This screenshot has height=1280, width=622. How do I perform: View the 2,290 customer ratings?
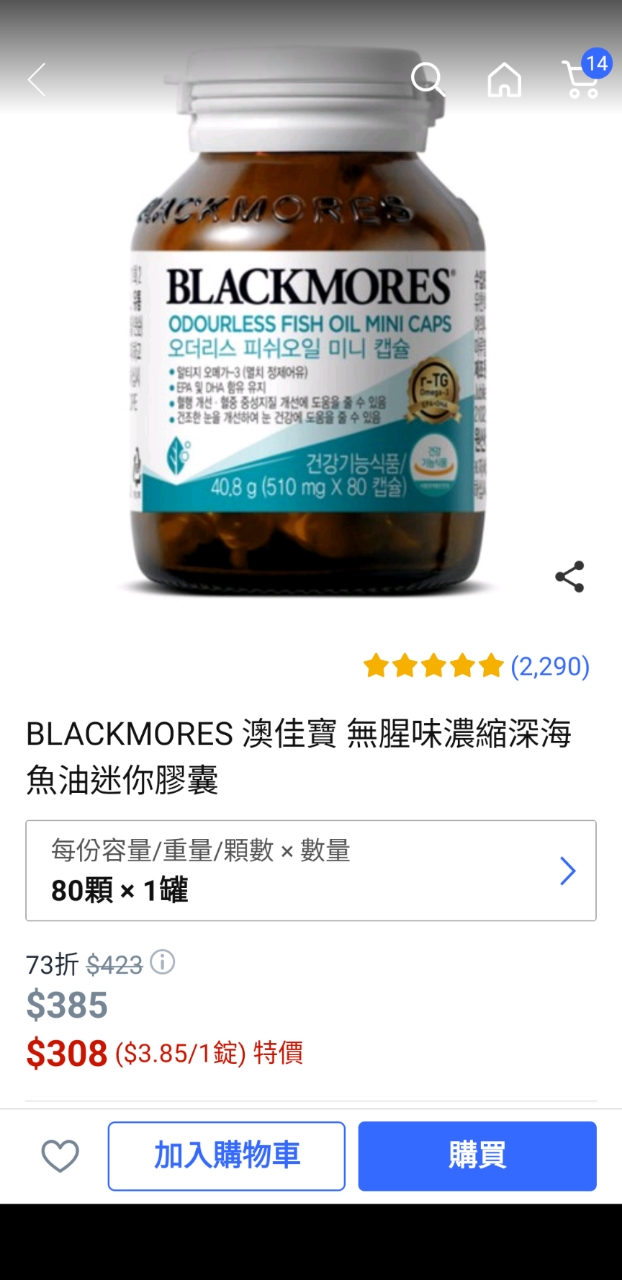tap(549, 666)
